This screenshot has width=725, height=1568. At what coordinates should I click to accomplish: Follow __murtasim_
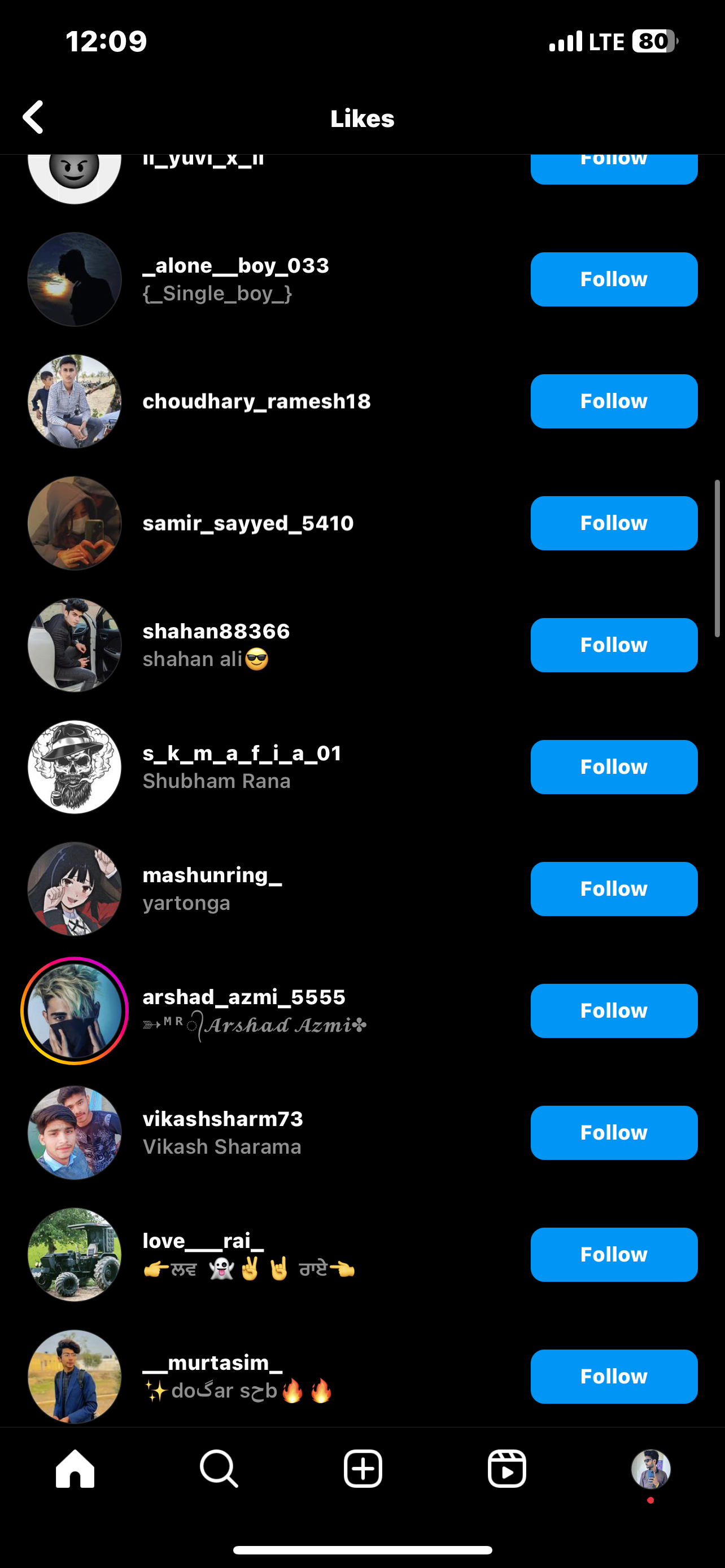pyautogui.click(x=613, y=1376)
